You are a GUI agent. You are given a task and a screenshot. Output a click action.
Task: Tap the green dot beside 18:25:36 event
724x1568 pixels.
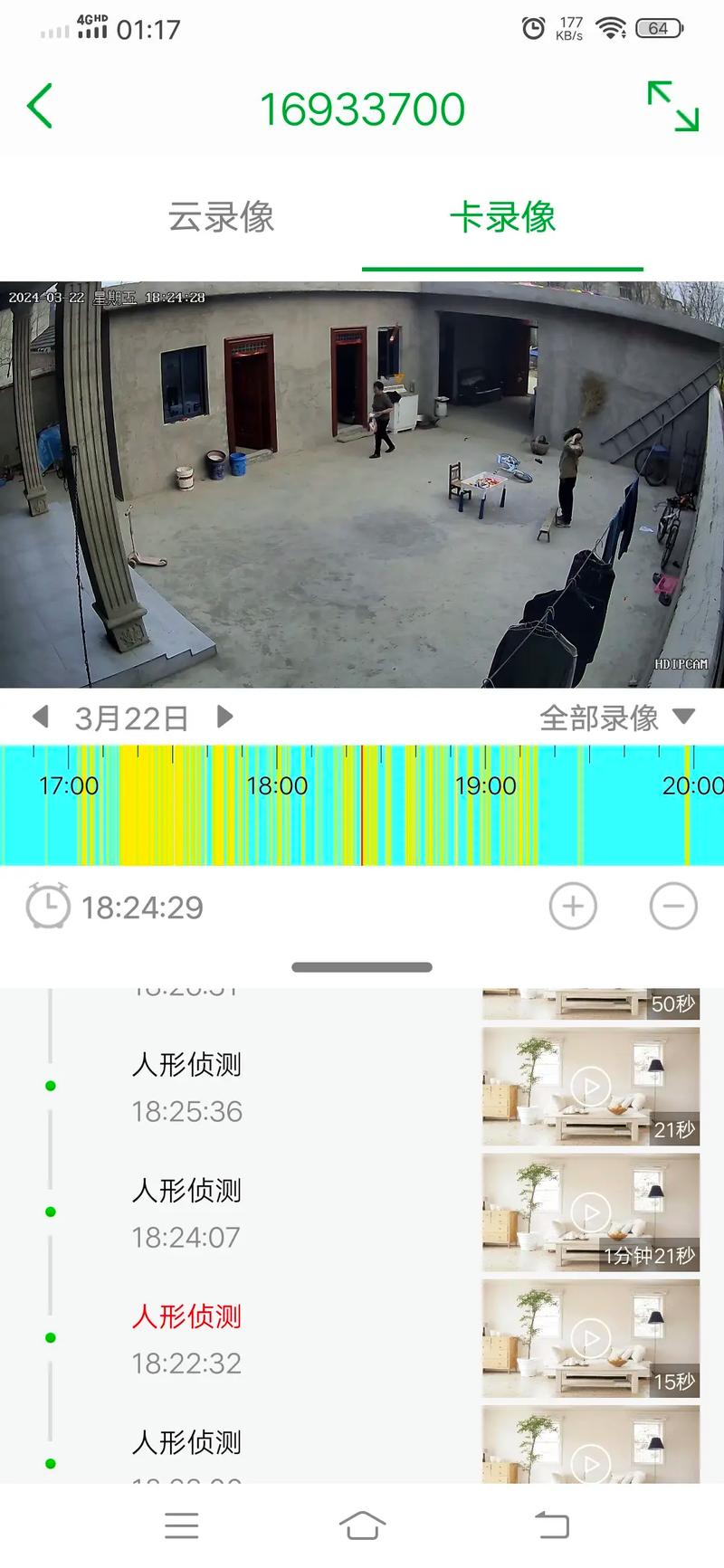point(49,1086)
